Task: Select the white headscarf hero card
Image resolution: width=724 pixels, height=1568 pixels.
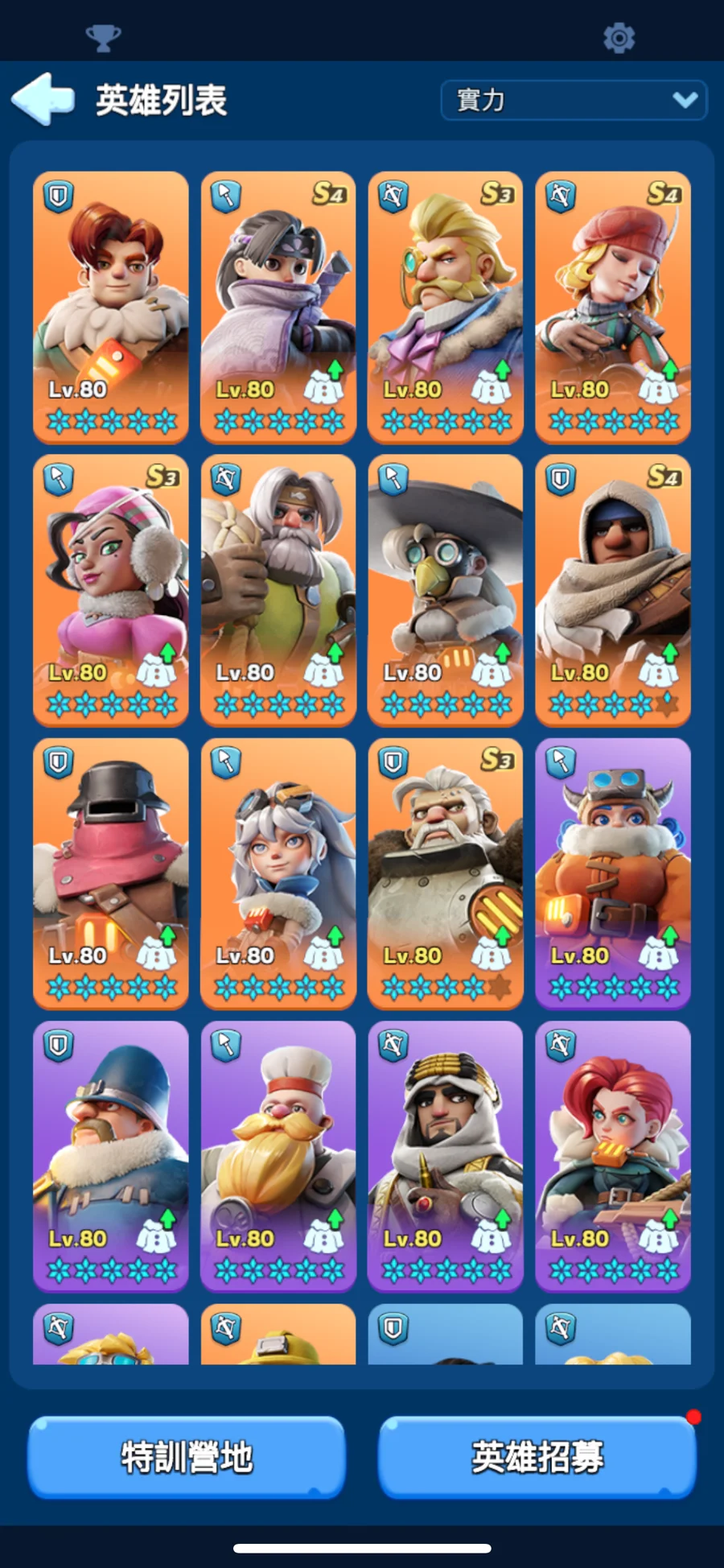Action: (446, 1156)
